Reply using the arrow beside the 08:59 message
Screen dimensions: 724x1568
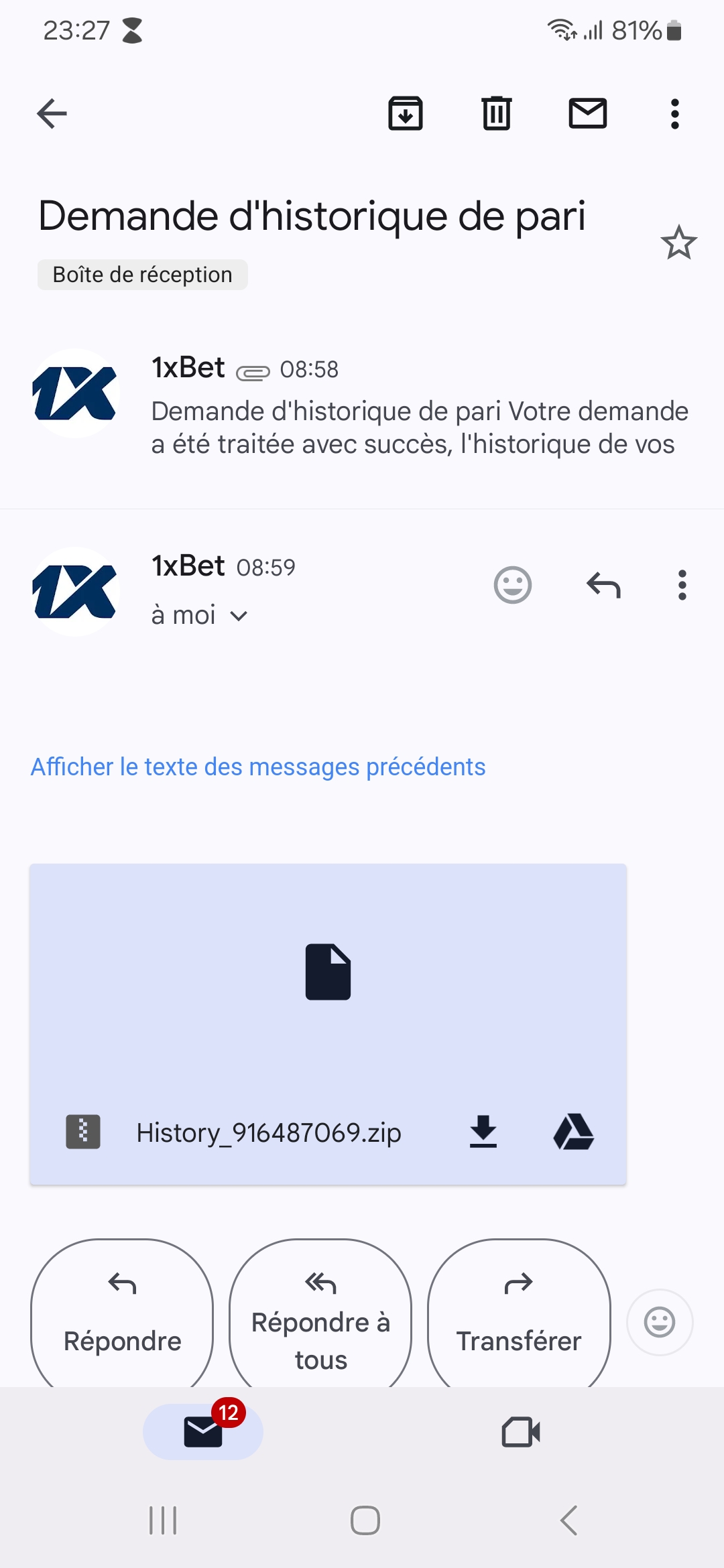(x=603, y=585)
